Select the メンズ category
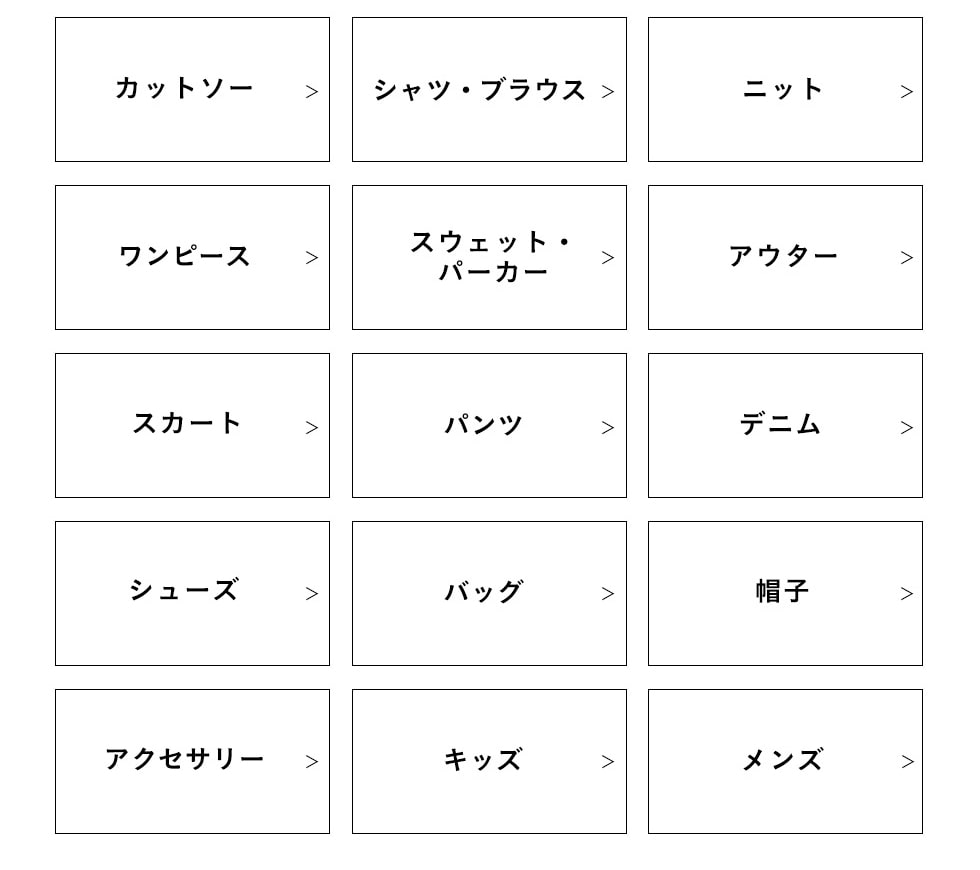 (x=785, y=761)
